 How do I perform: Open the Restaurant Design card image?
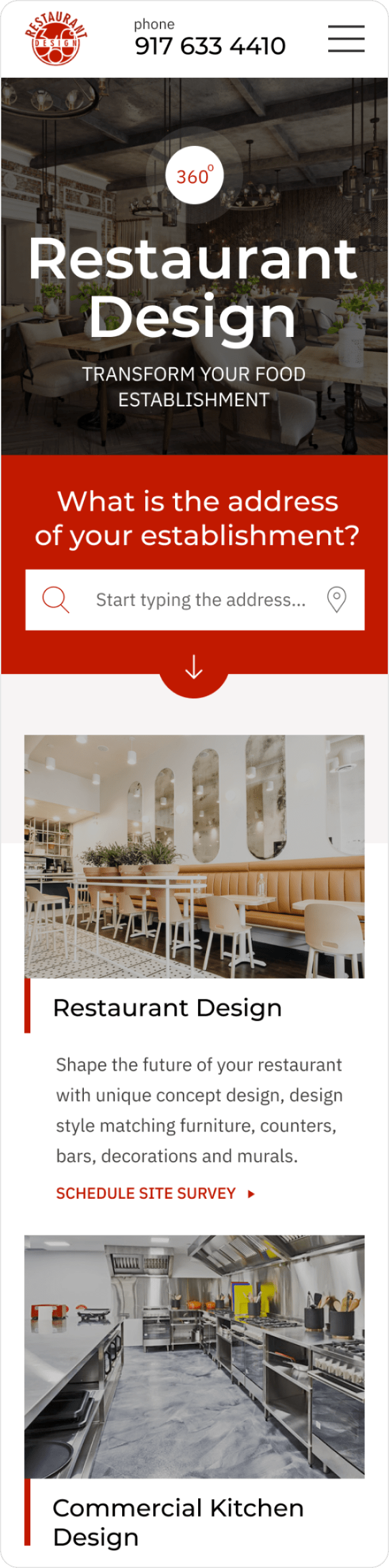tap(194, 856)
